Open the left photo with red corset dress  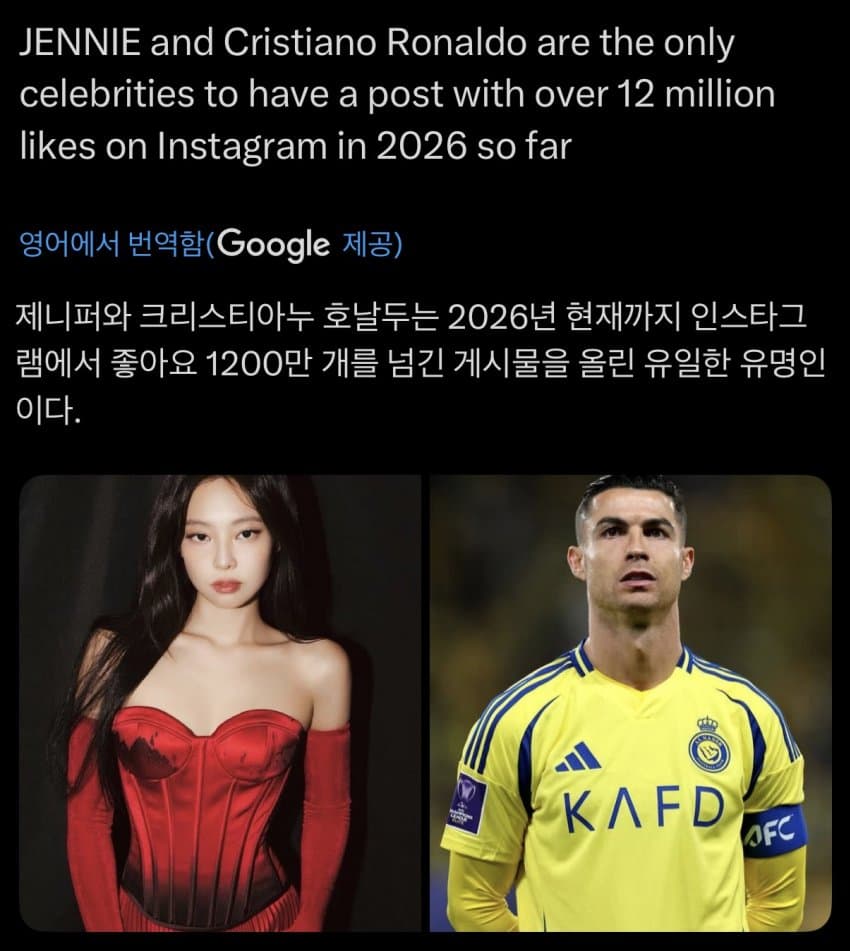point(220,703)
